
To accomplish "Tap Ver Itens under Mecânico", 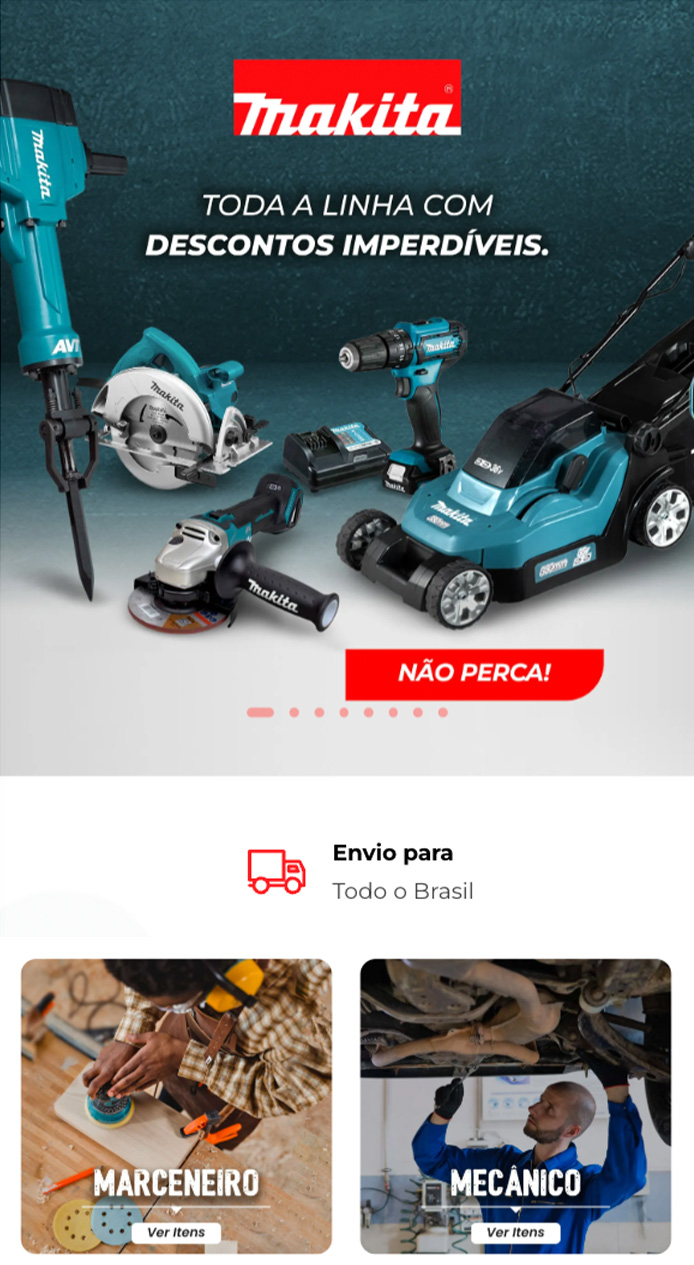I will 515,1233.
